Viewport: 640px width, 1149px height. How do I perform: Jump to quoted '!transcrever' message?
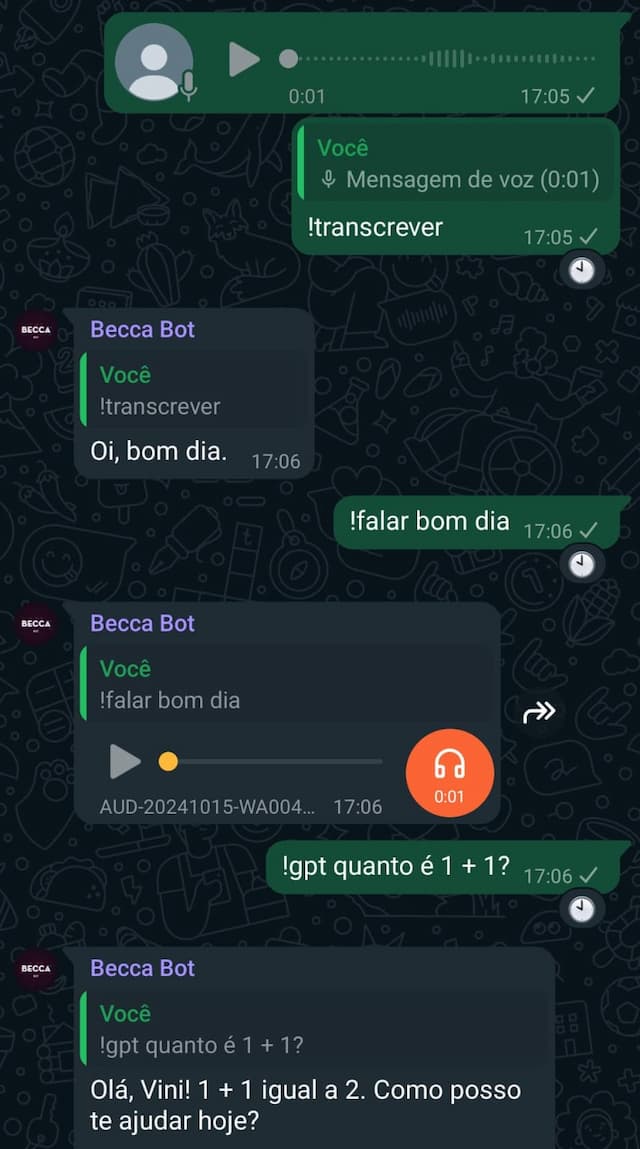pos(193,391)
